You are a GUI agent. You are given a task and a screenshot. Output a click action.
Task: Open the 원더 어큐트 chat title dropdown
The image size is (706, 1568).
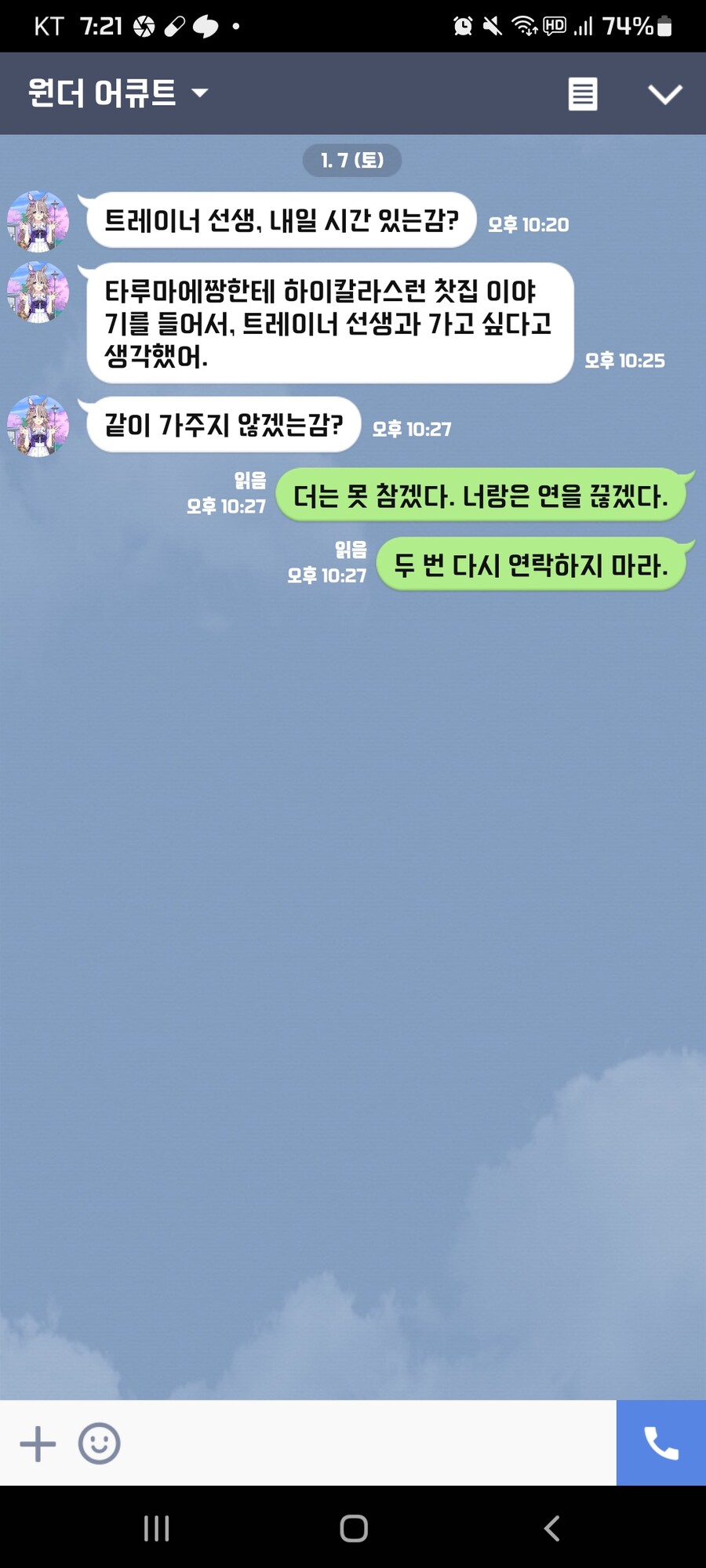pyautogui.click(x=118, y=93)
